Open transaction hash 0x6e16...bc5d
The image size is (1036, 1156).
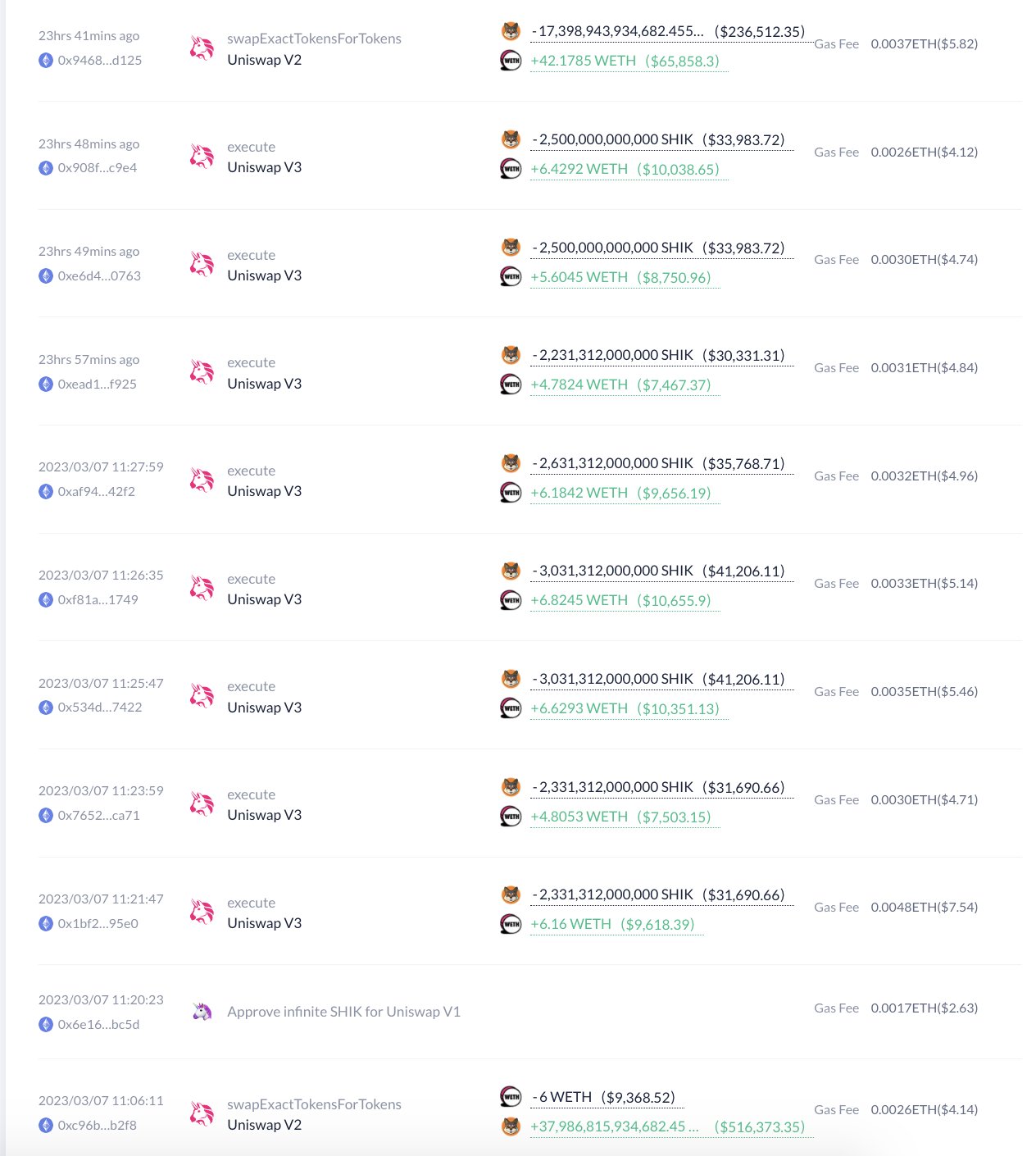tap(98, 1024)
